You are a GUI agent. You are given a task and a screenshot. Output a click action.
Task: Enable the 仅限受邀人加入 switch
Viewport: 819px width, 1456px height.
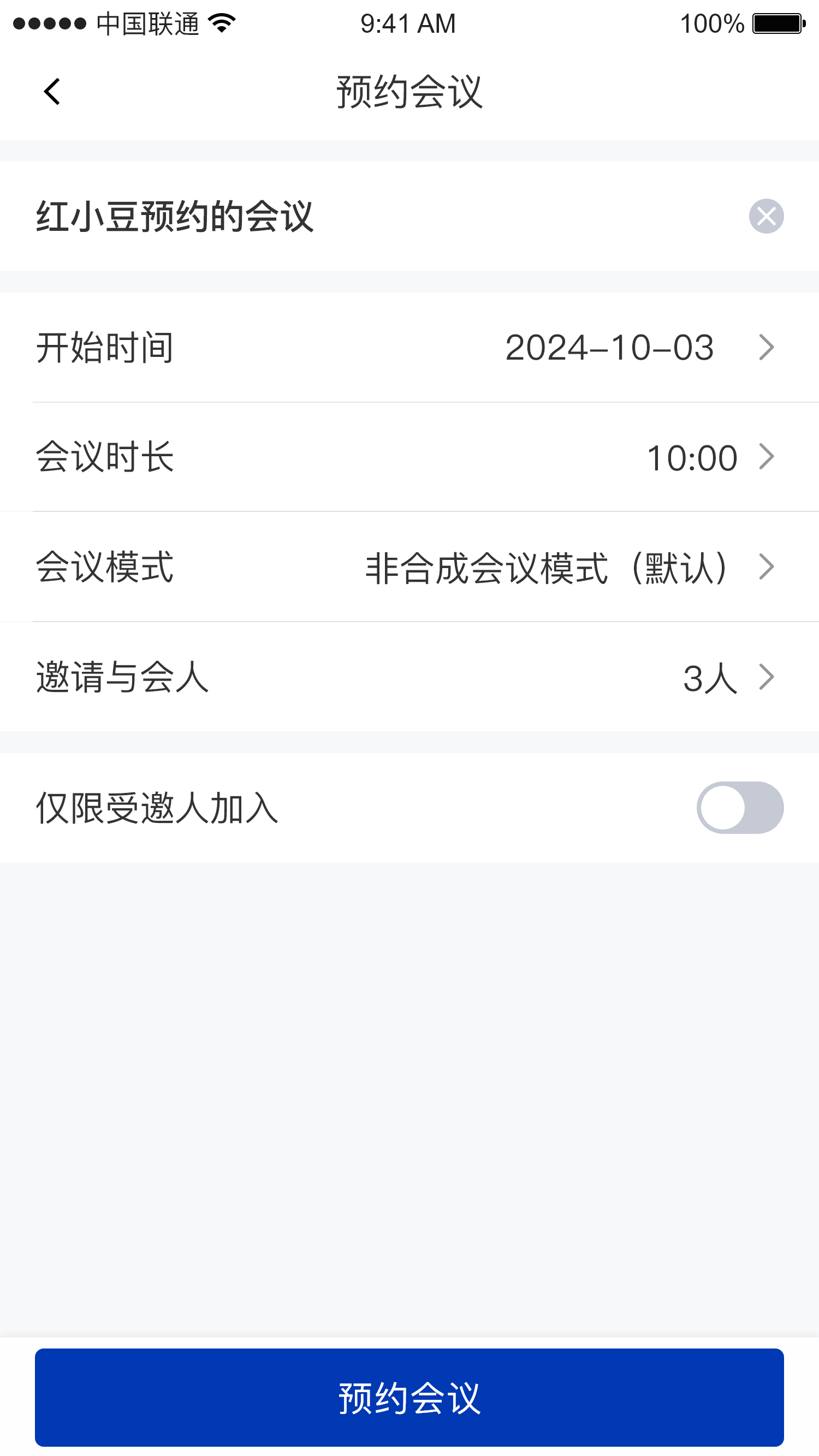739,807
